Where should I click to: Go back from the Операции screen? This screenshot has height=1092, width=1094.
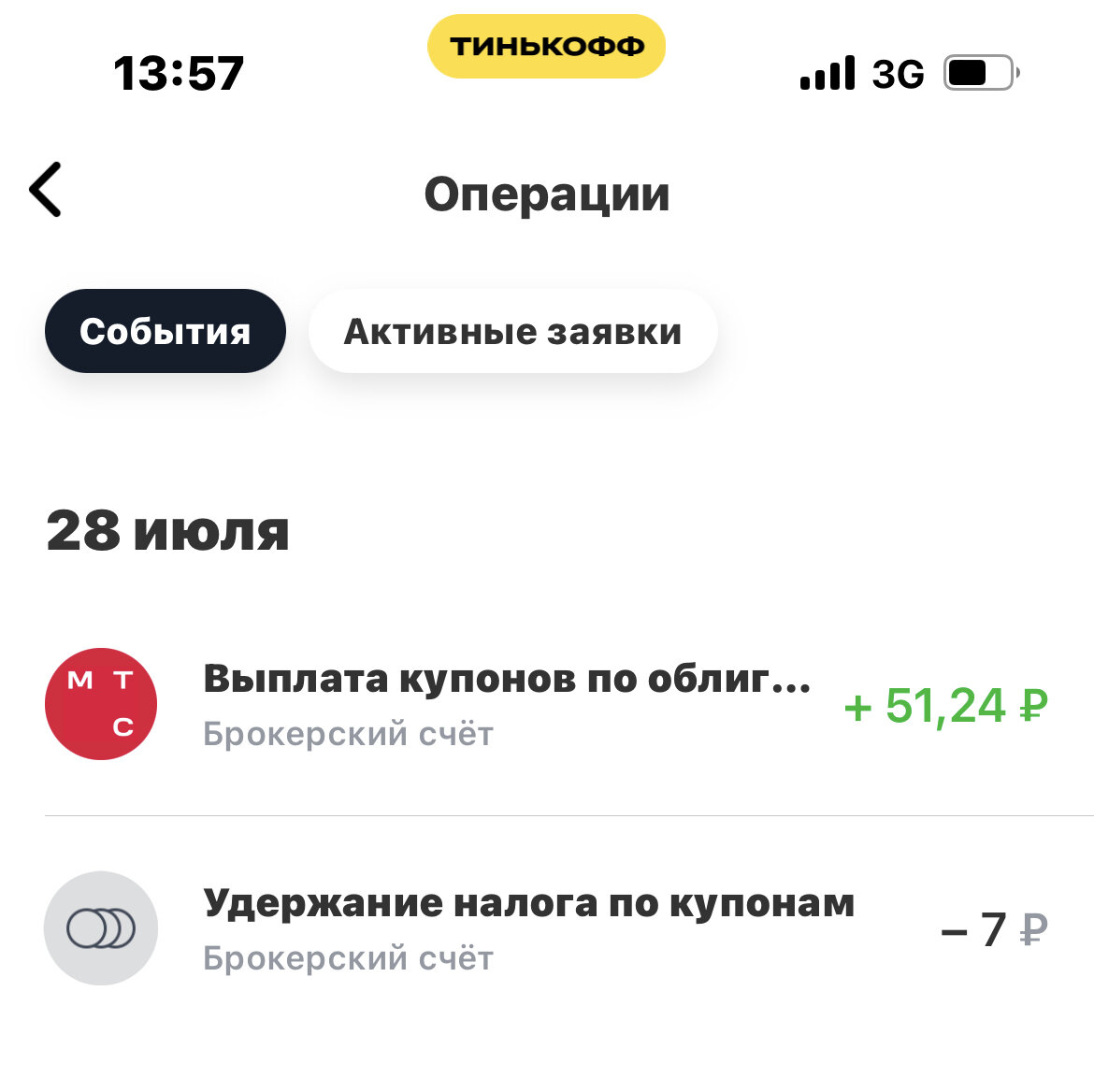click(46, 190)
